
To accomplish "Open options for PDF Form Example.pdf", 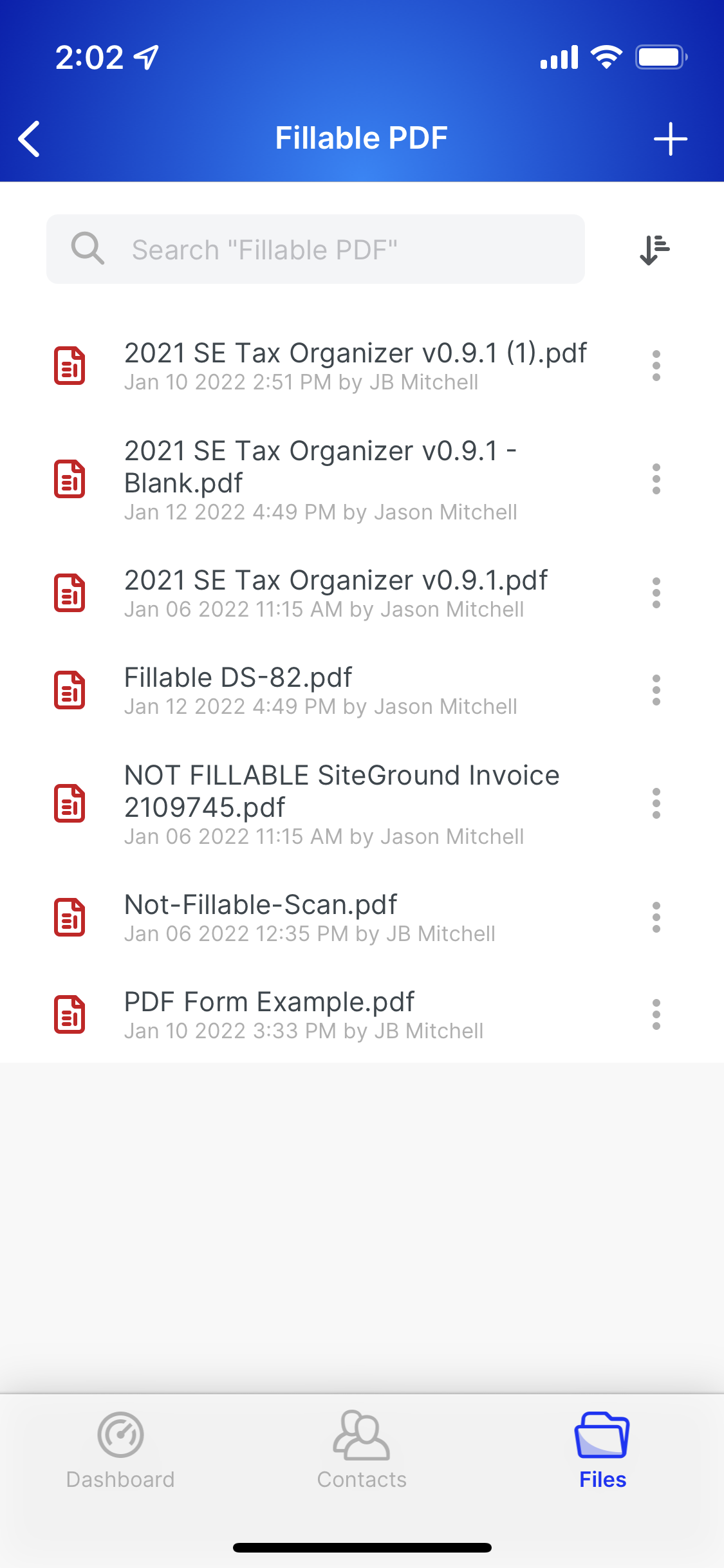I will click(x=656, y=1014).
